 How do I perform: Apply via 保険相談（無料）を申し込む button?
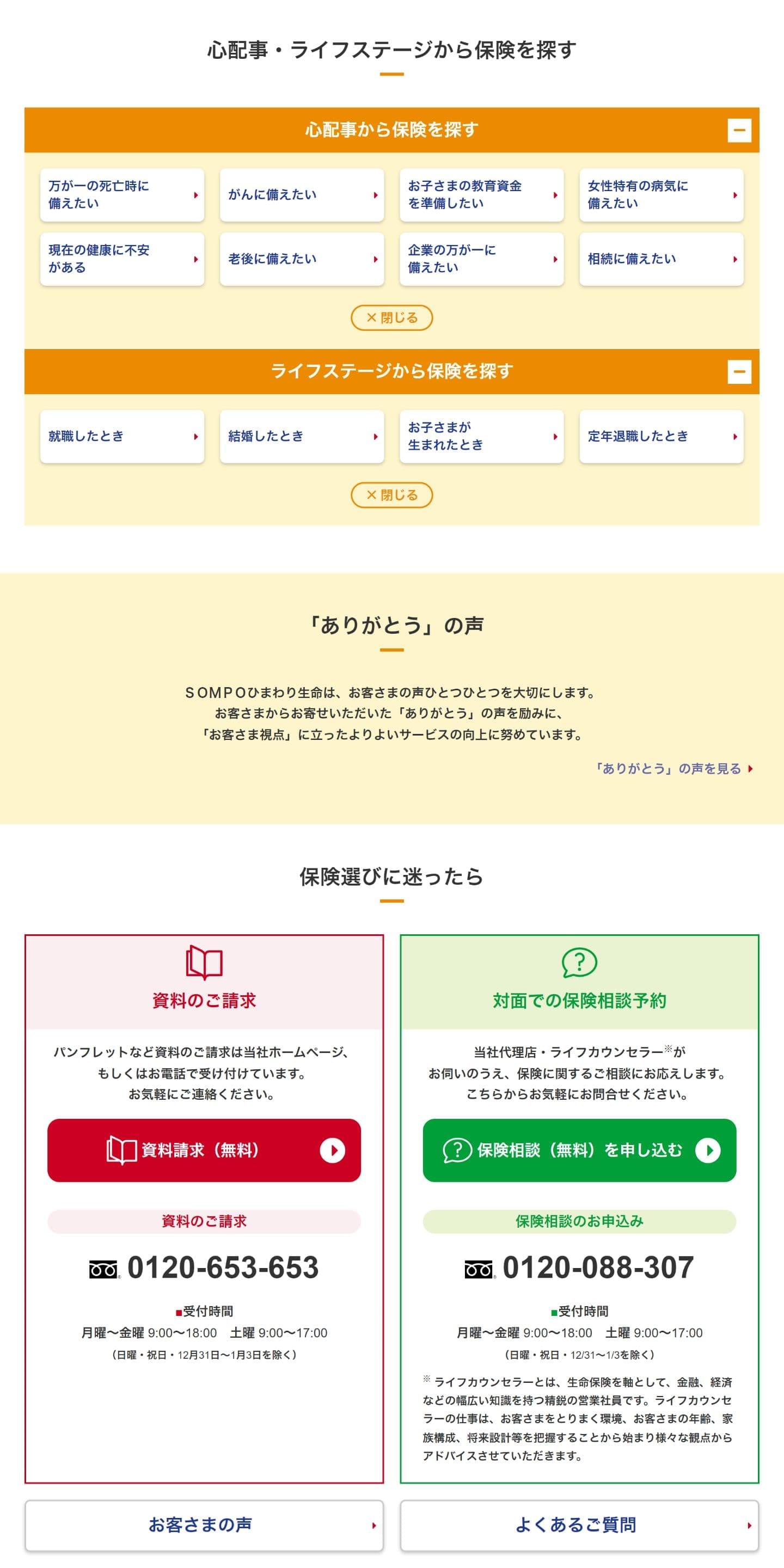[x=579, y=1150]
